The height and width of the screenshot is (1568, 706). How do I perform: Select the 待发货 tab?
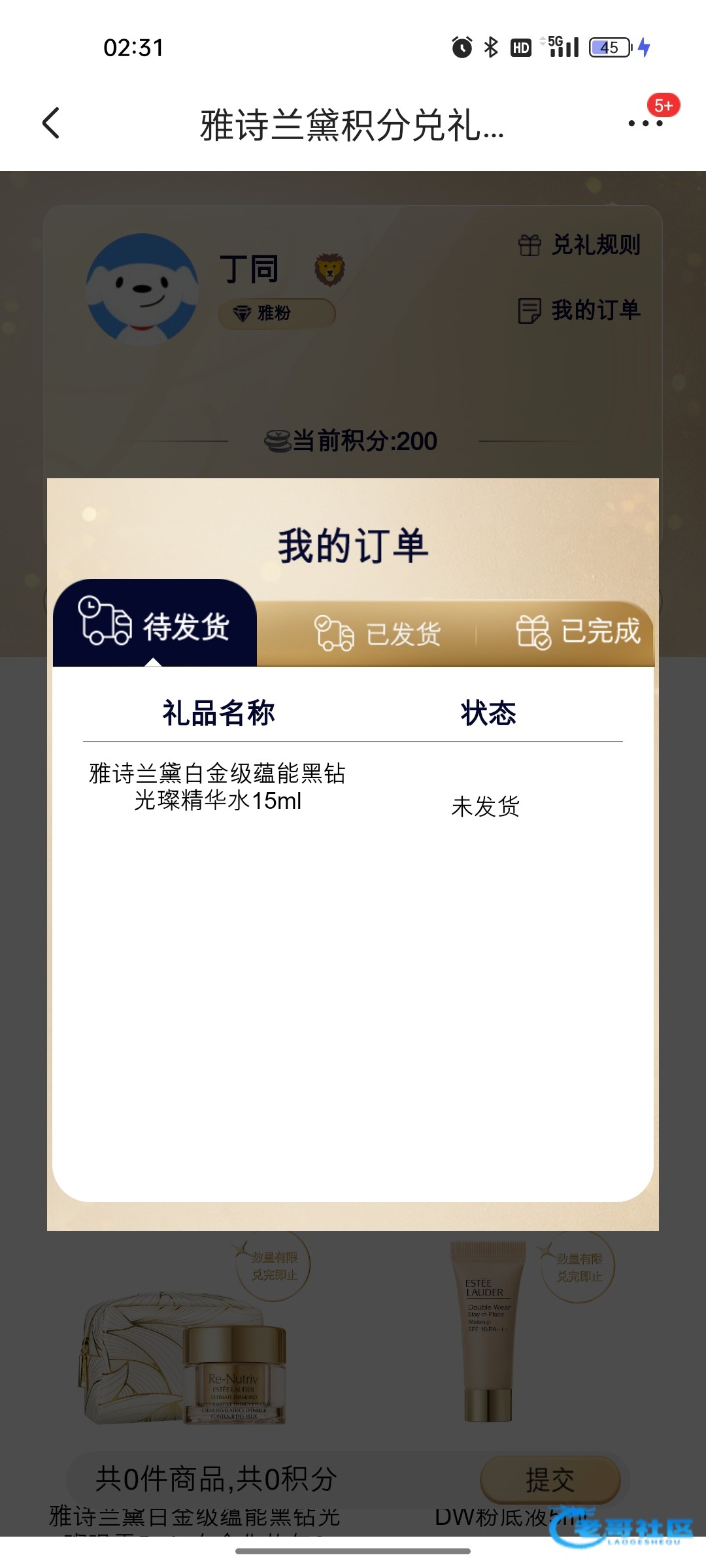(x=154, y=623)
